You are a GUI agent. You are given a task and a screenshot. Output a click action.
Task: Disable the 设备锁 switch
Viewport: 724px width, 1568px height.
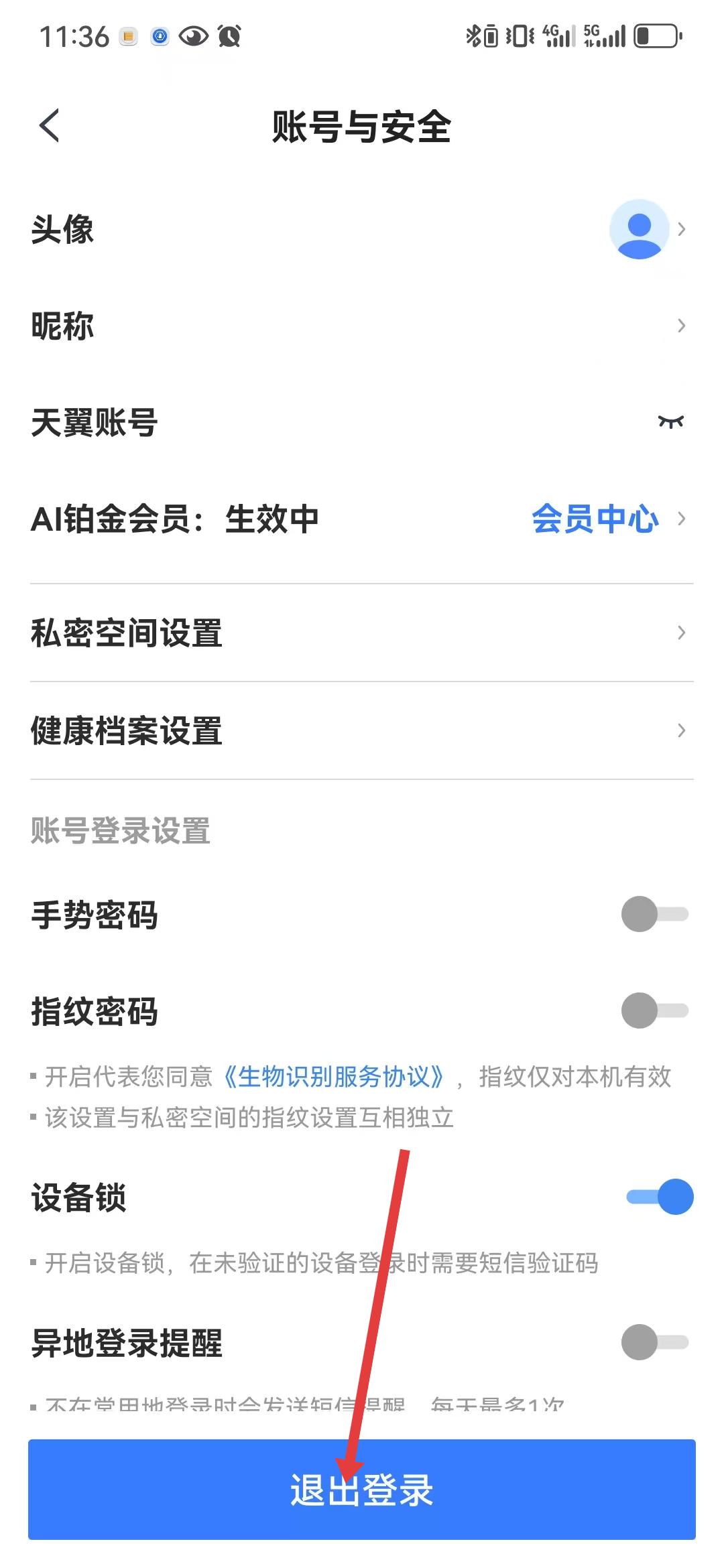660,1197
